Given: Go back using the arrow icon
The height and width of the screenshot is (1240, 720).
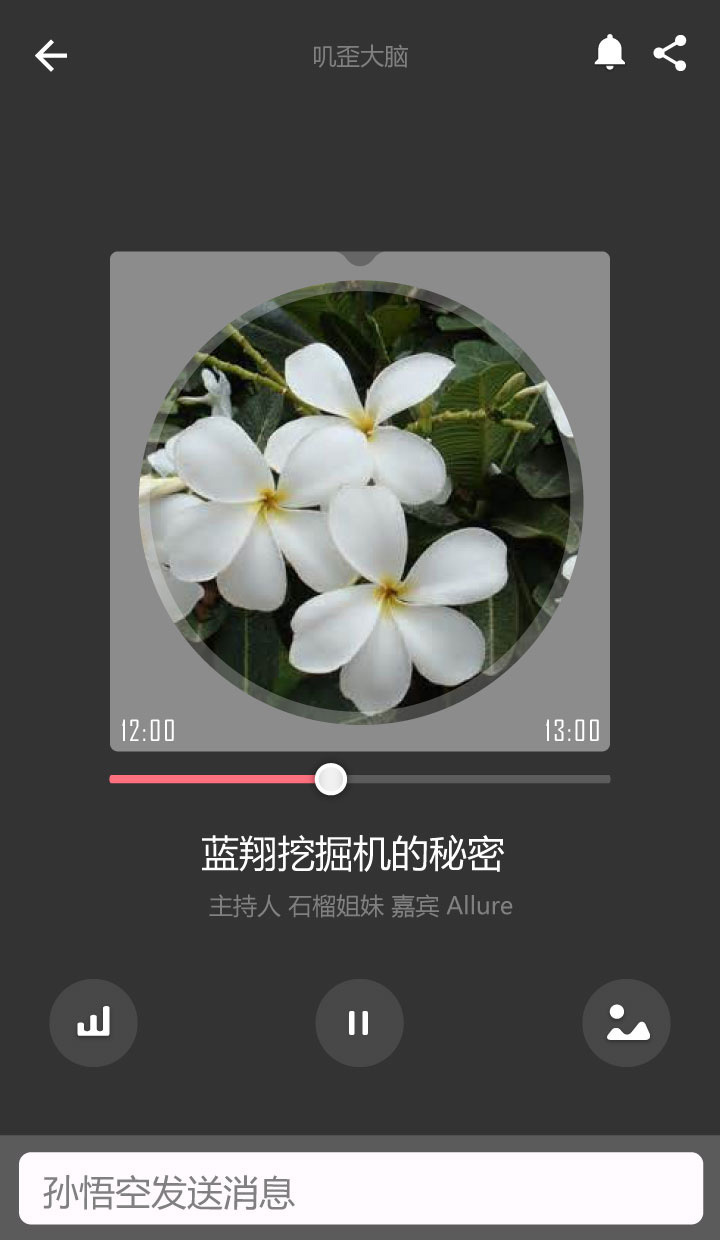Looking at the screenshot, I should (51, 56).
